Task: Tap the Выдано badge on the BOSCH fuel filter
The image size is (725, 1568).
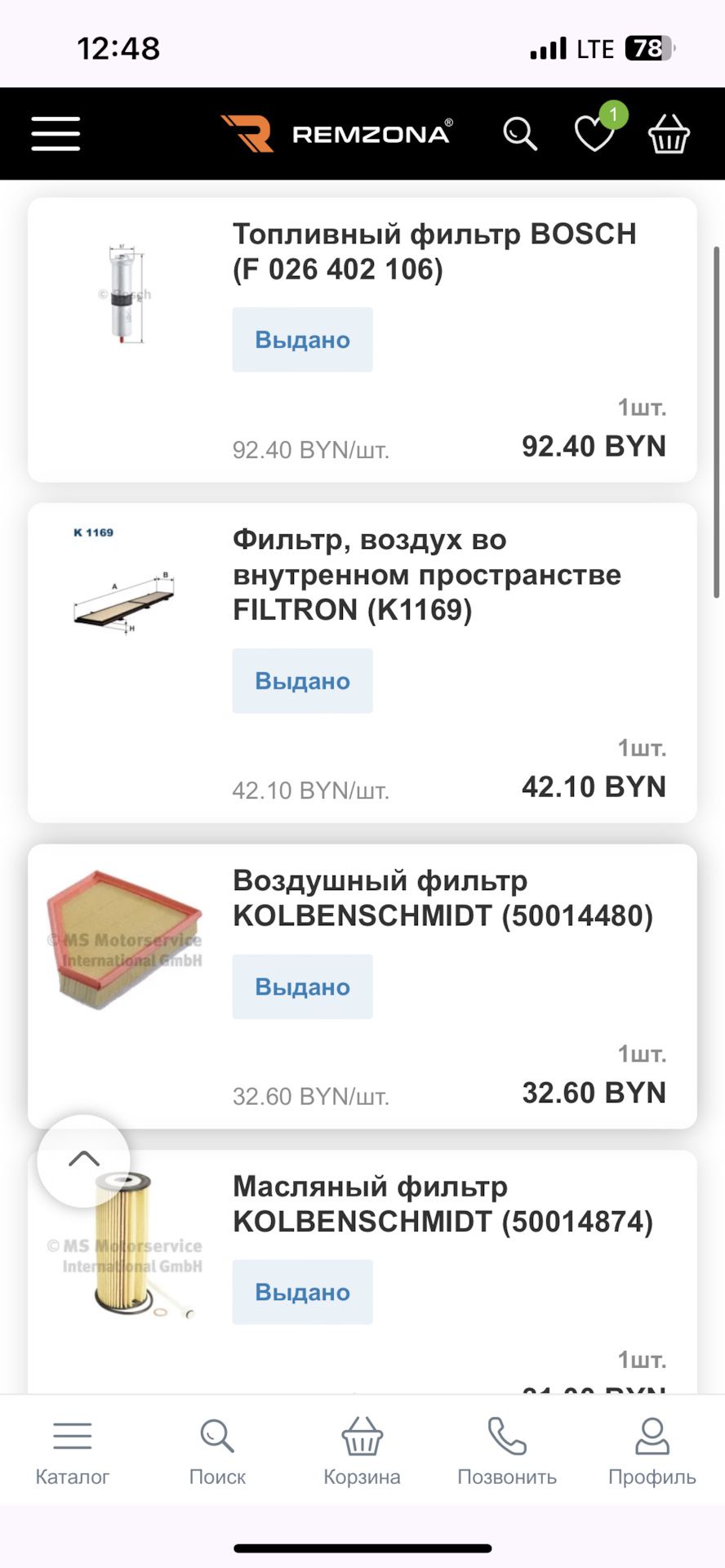Action: tap(302, 340)
